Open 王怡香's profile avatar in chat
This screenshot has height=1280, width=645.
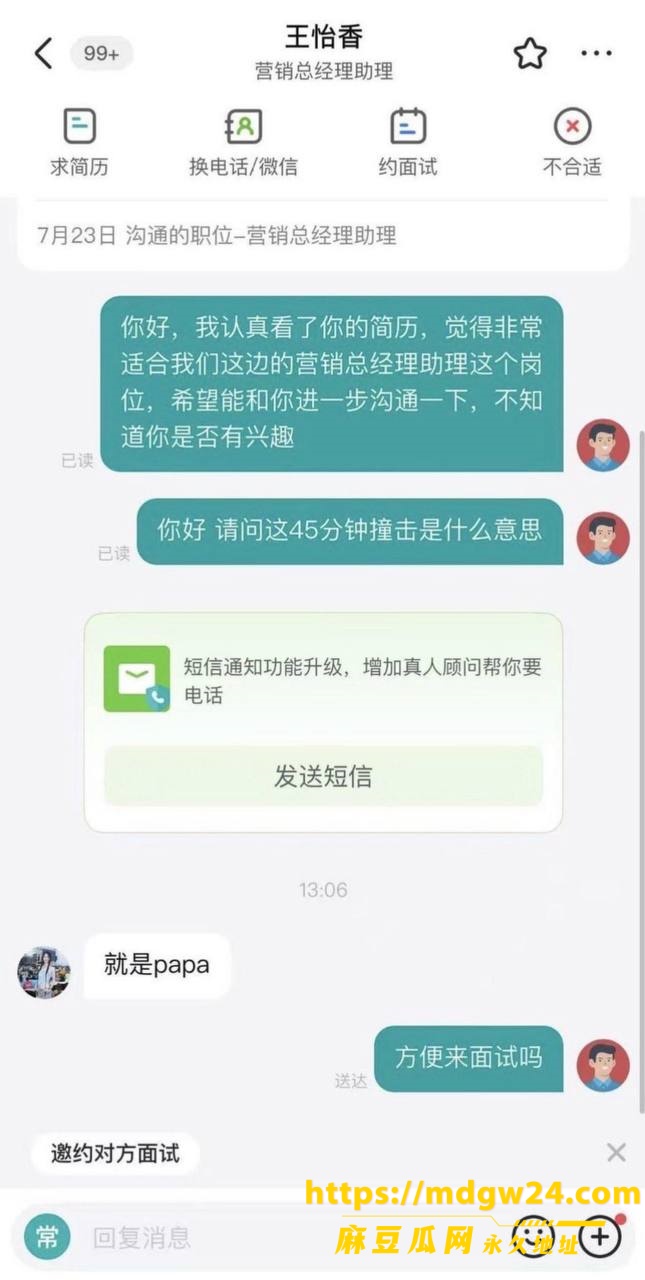44,972
